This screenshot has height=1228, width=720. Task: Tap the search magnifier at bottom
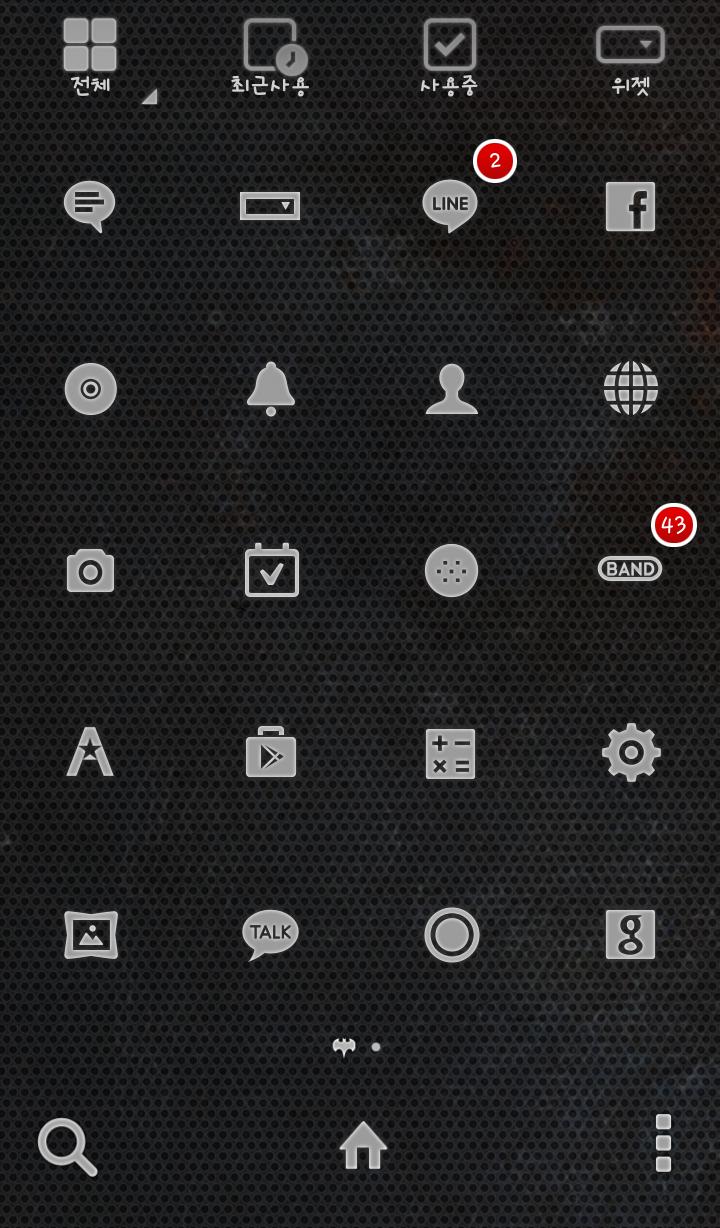[67, 1146]
